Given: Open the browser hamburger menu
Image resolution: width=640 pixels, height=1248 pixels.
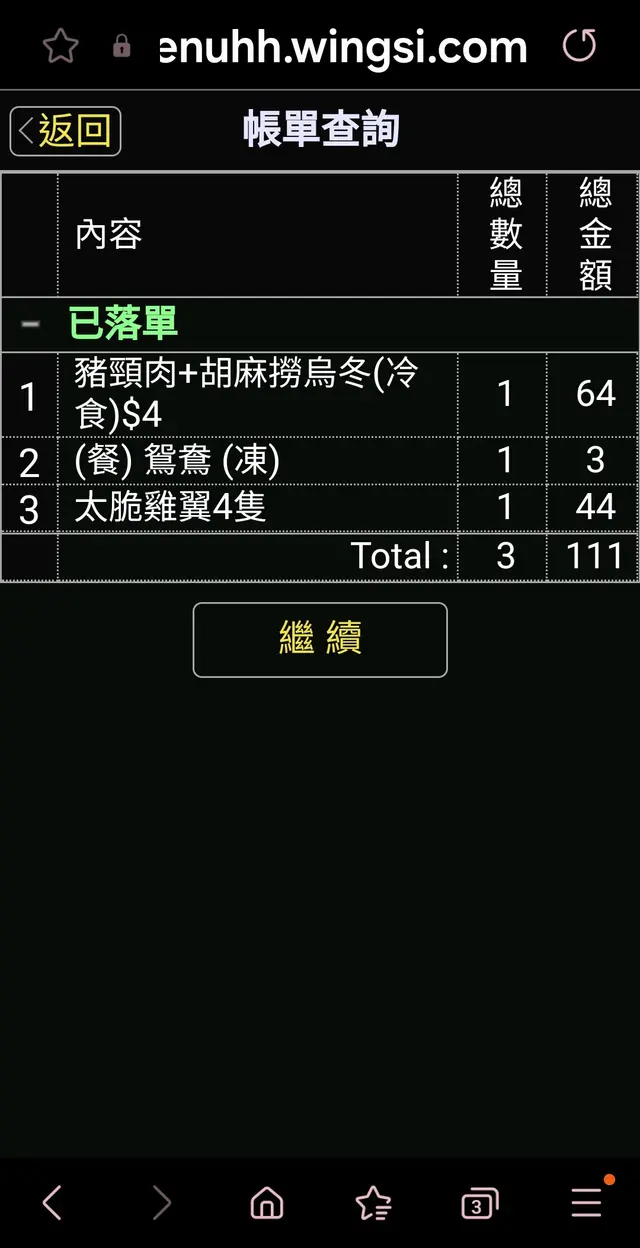Looking at the screenshot, I should click(x=587, y=1203).
